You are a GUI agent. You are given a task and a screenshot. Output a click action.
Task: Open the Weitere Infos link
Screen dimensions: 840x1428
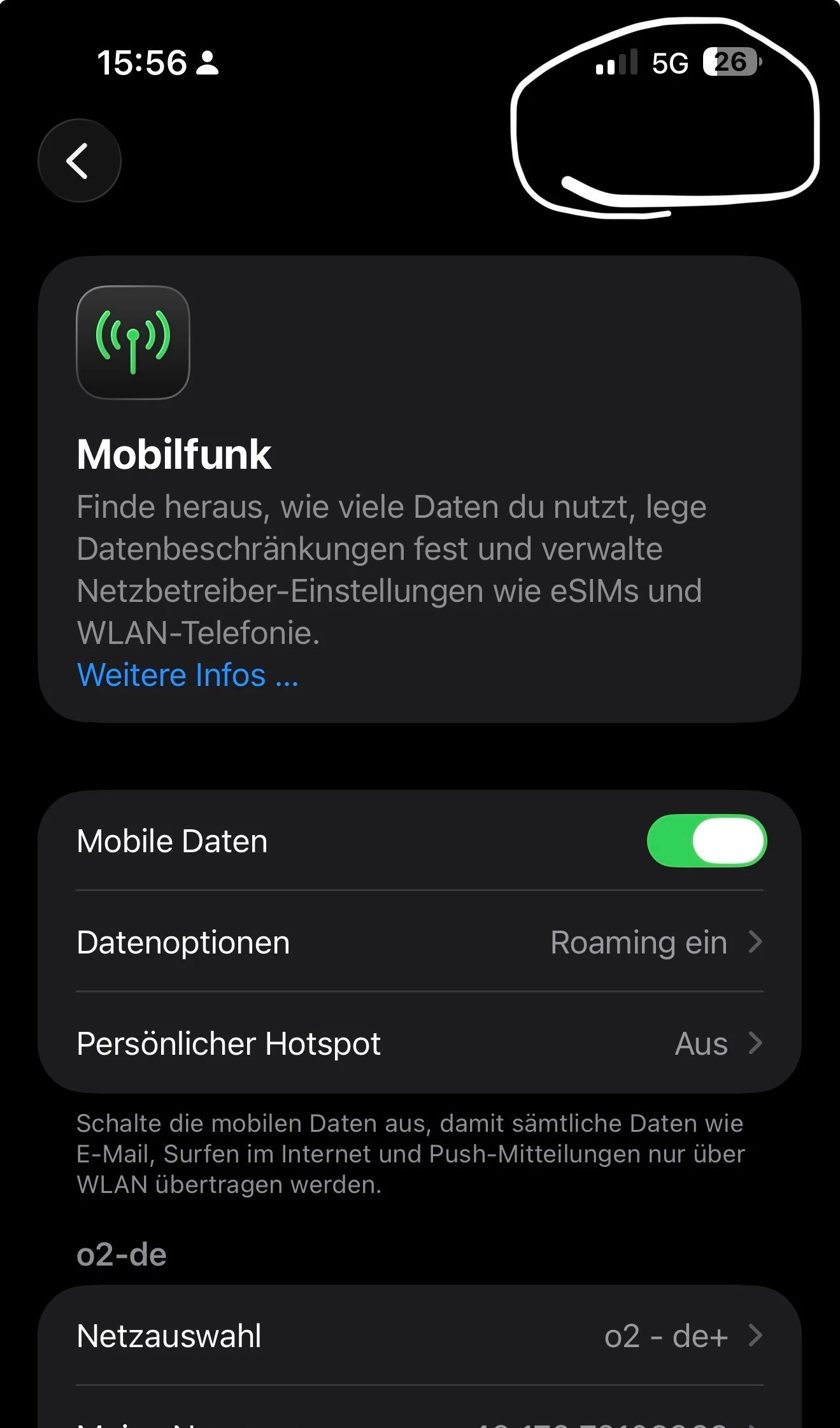187,675
